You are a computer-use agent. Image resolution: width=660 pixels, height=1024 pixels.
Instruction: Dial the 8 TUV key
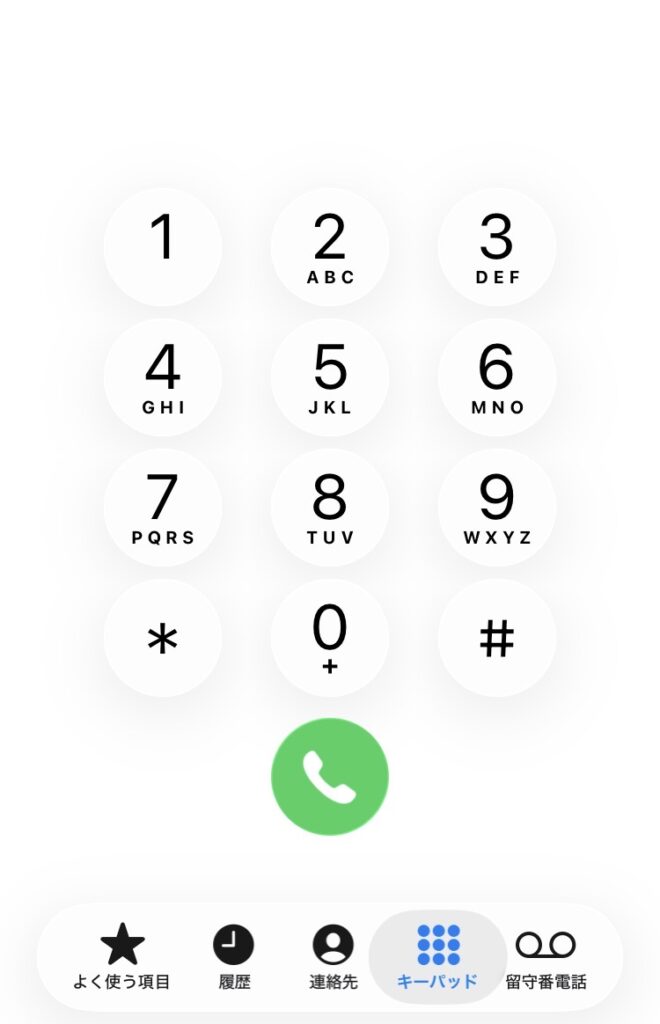coord(330,507)
